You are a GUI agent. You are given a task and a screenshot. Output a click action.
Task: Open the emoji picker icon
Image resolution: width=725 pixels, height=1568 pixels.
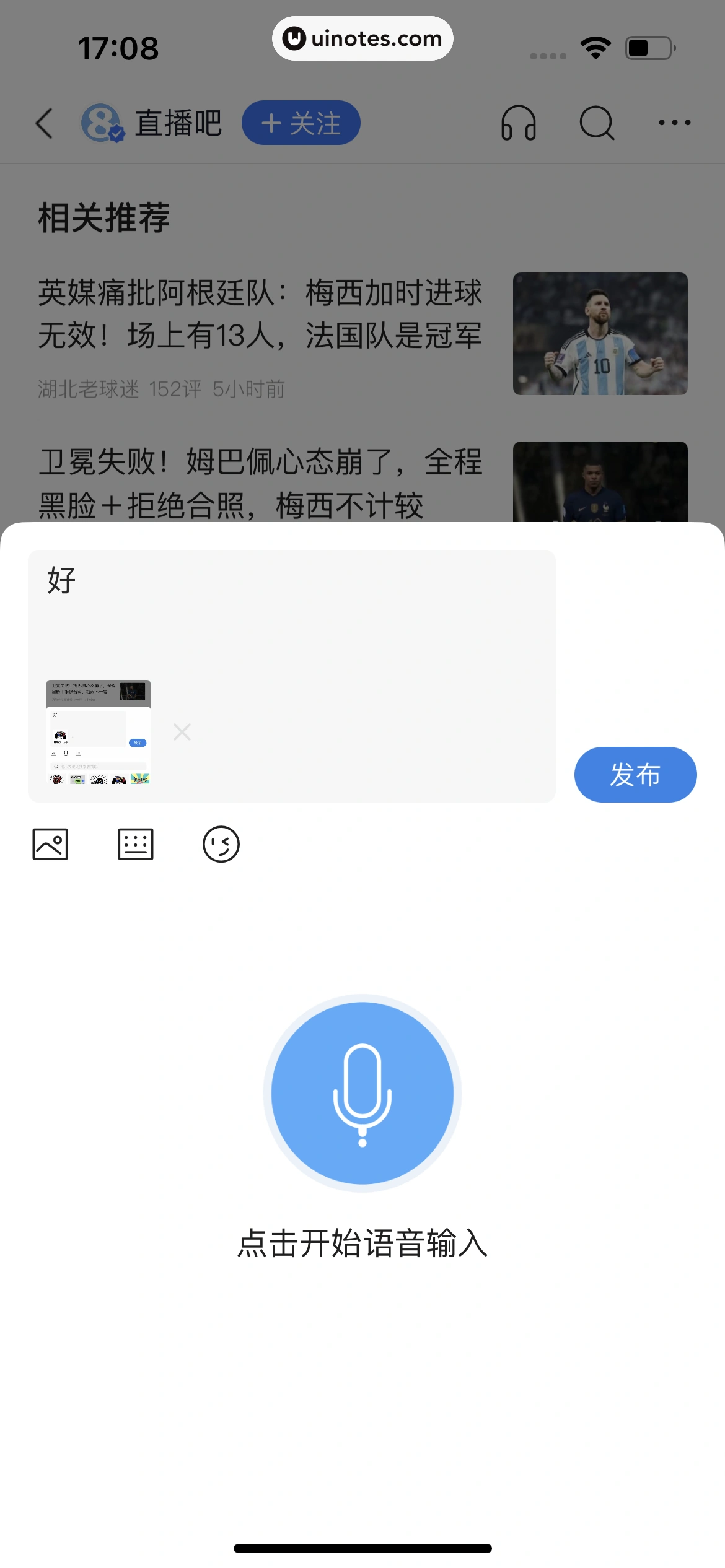click(221, 843)
